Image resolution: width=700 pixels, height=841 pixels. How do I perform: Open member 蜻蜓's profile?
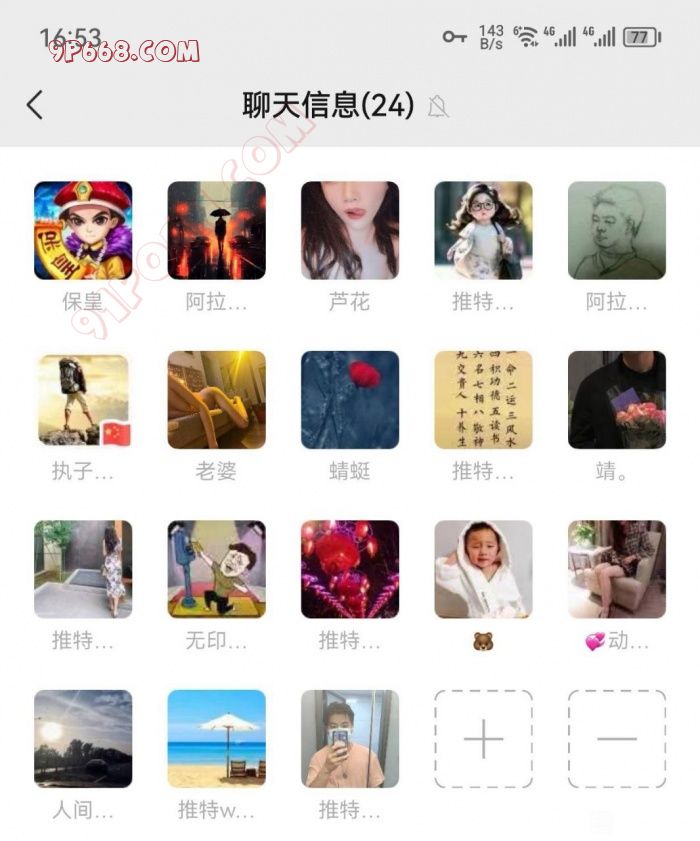point(350,399)
